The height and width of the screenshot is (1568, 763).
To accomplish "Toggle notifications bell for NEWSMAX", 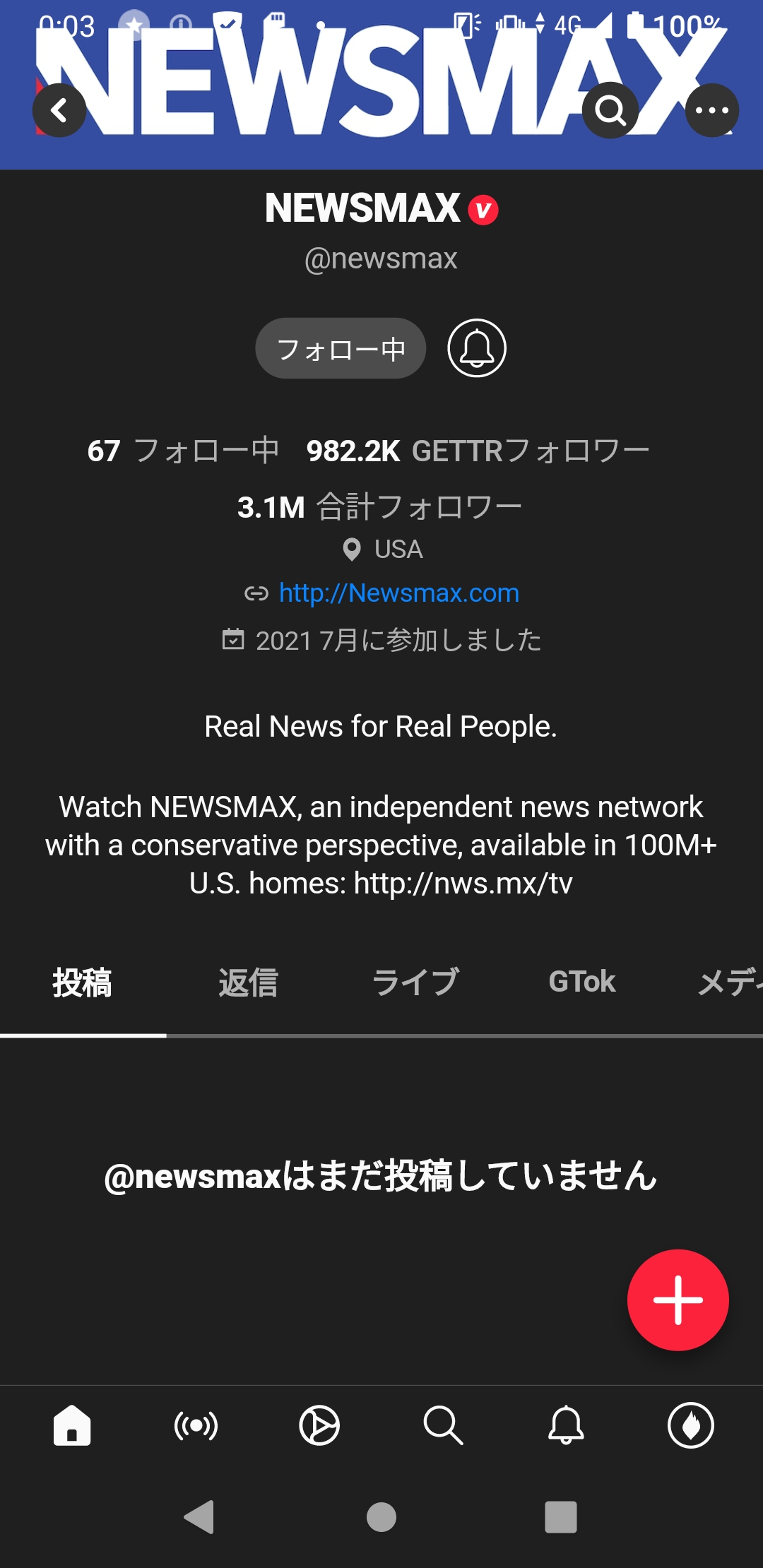I will [477, 348].
